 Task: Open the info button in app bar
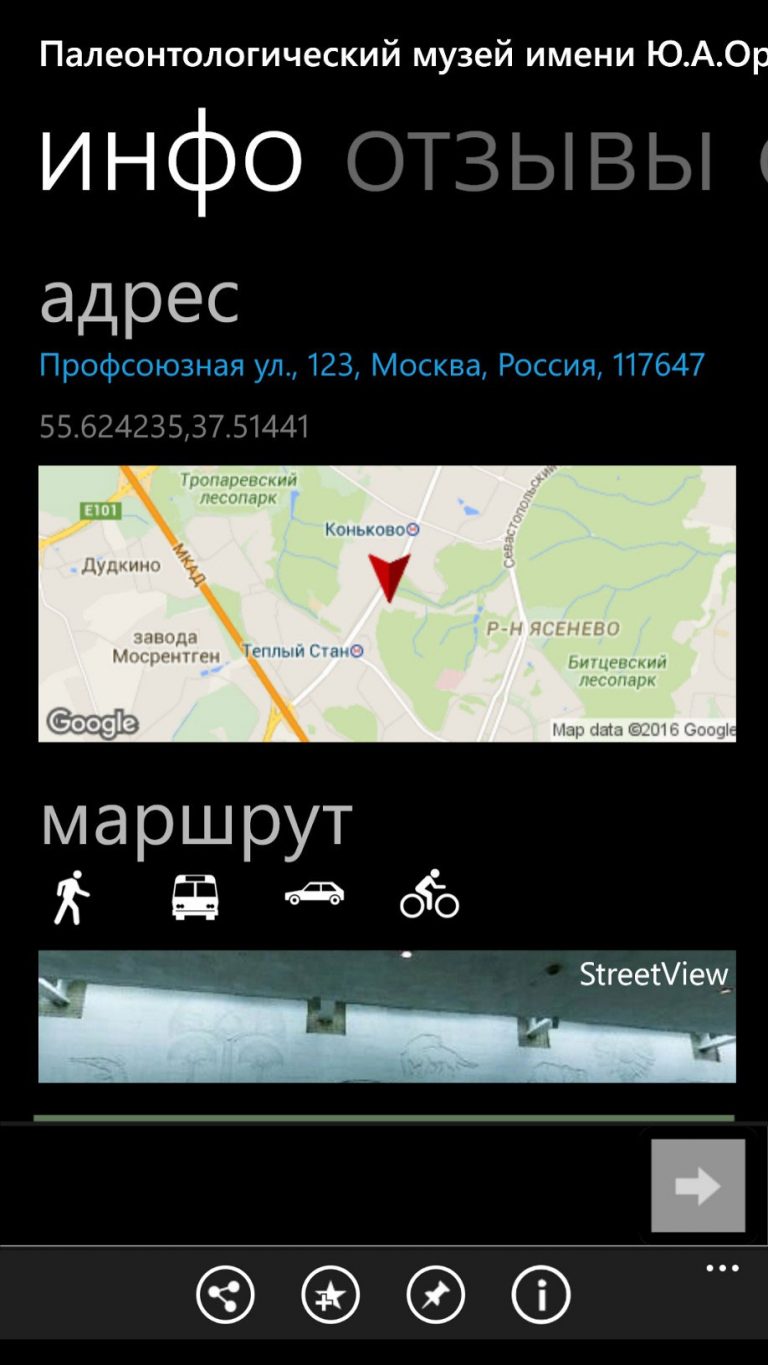[541, 1296]
